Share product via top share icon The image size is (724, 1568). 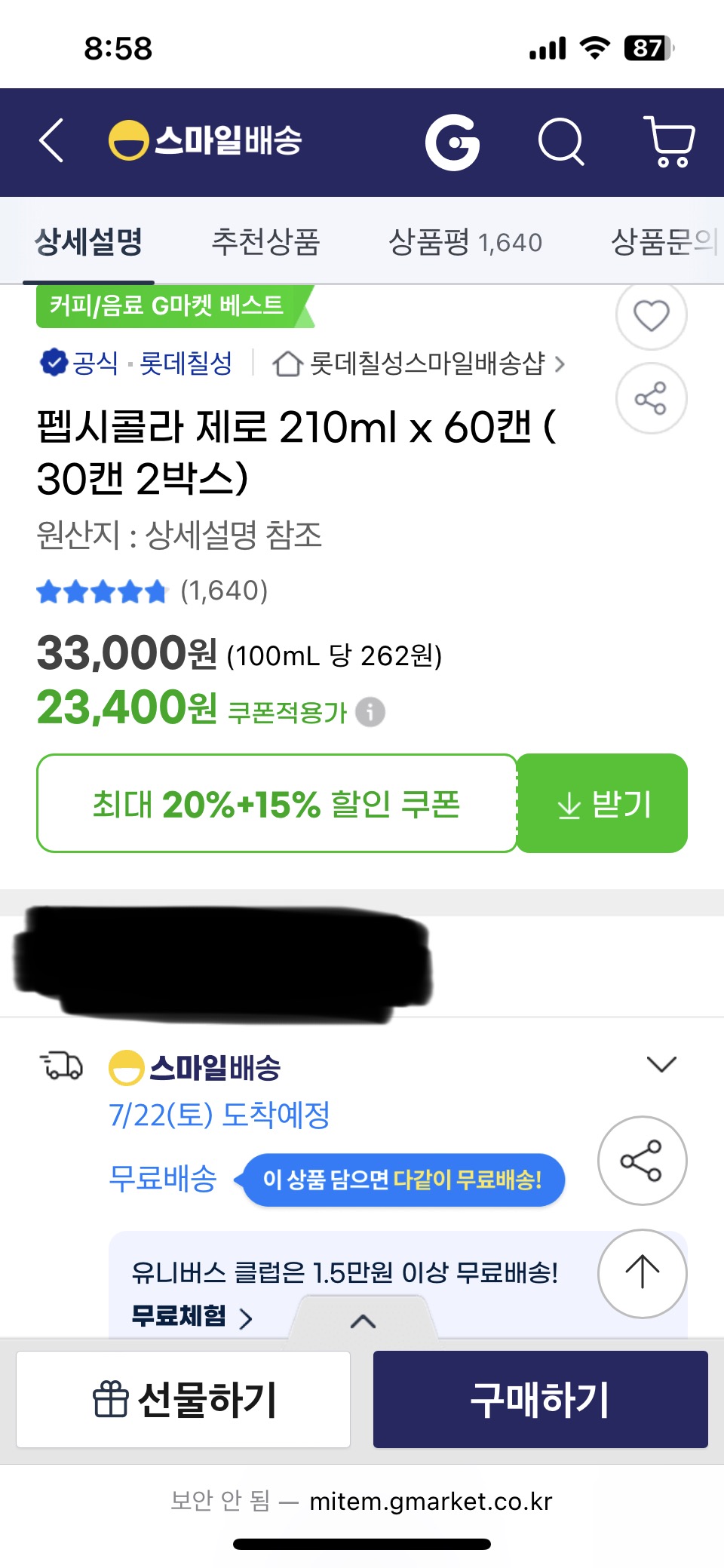[651, 398]
